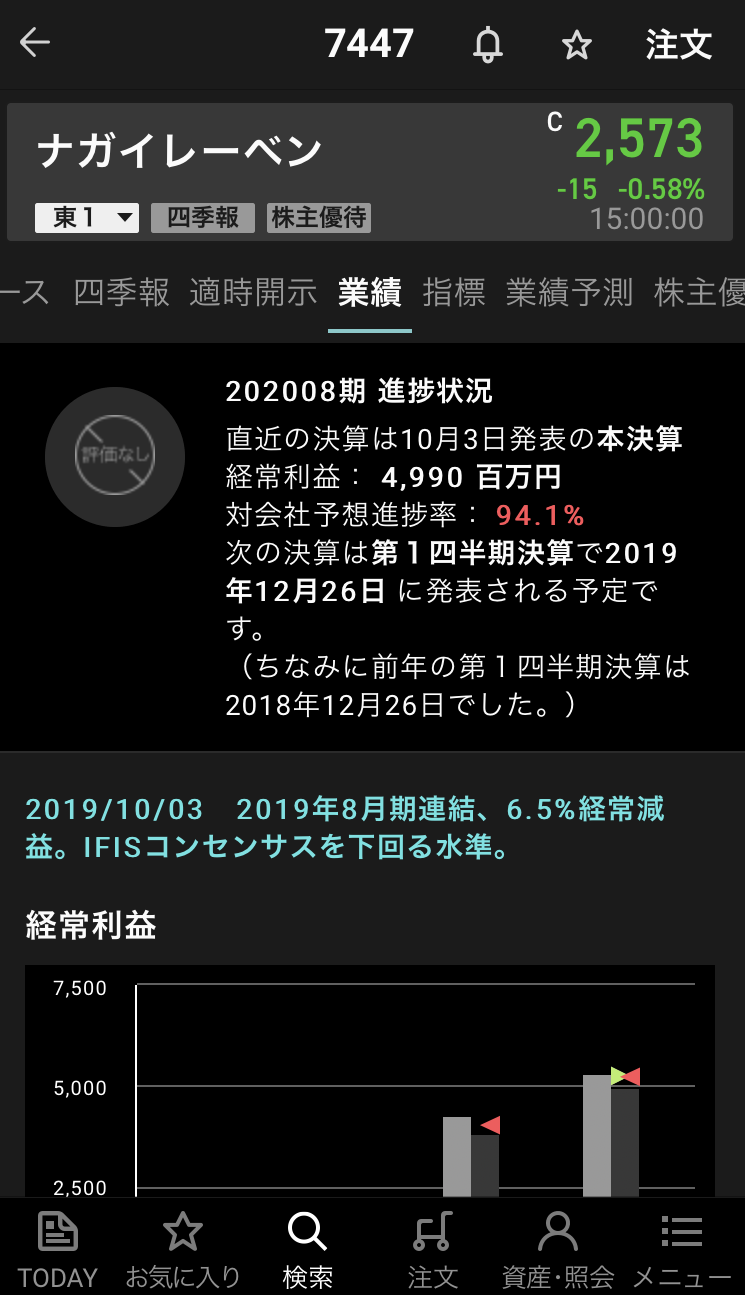Open the 2019/10/03 earnings news link
This screenshot has width=745, height=1295.
[x=345, y=828]
